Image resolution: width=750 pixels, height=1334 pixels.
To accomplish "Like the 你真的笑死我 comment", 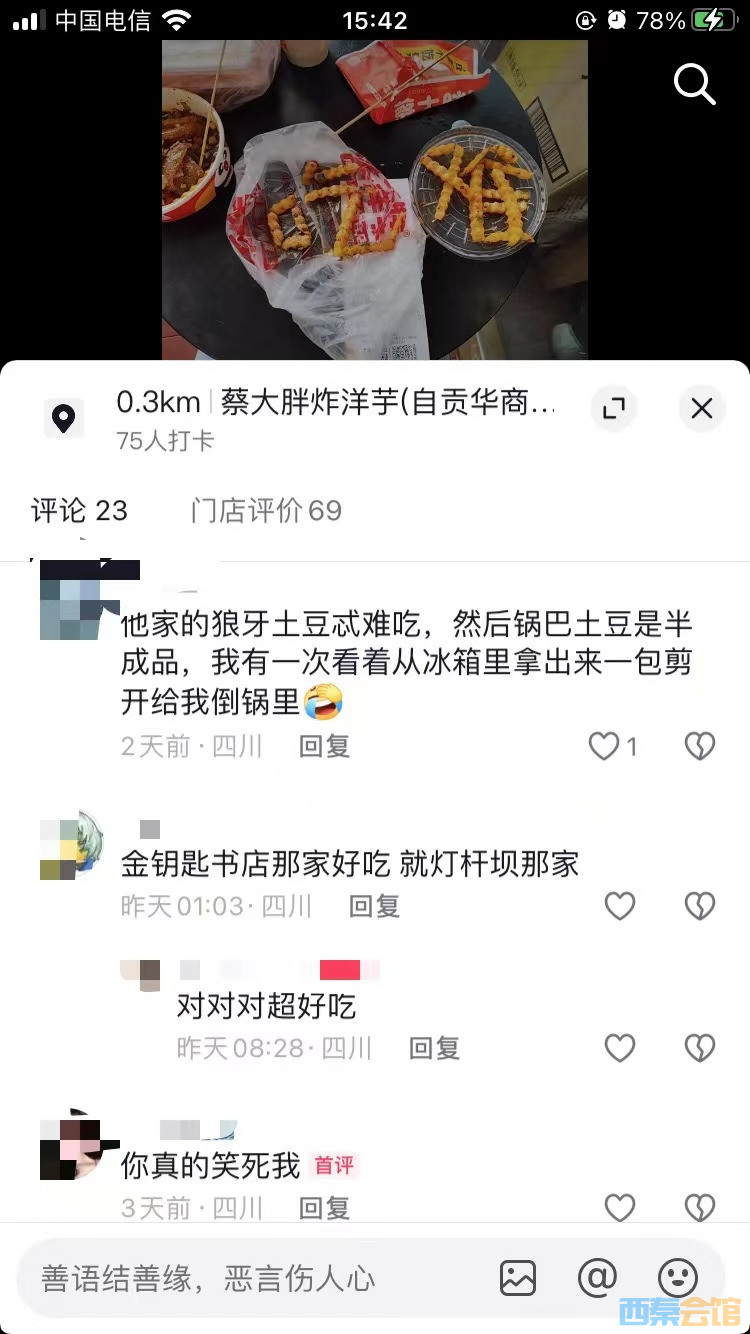I will 620,1207.
